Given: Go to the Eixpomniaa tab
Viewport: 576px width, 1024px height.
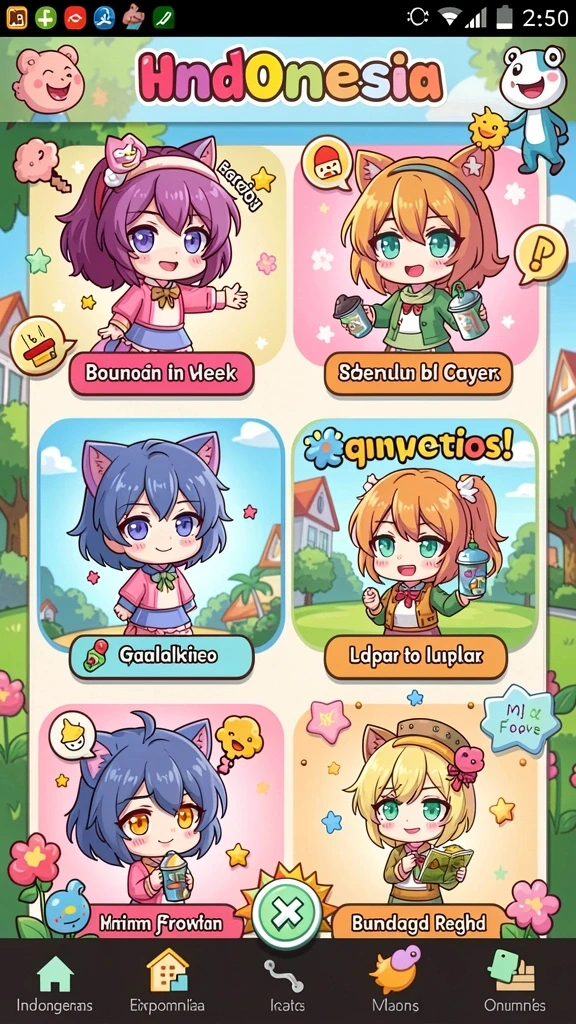Looking at the screenshot, I should [x=167, y=982].
